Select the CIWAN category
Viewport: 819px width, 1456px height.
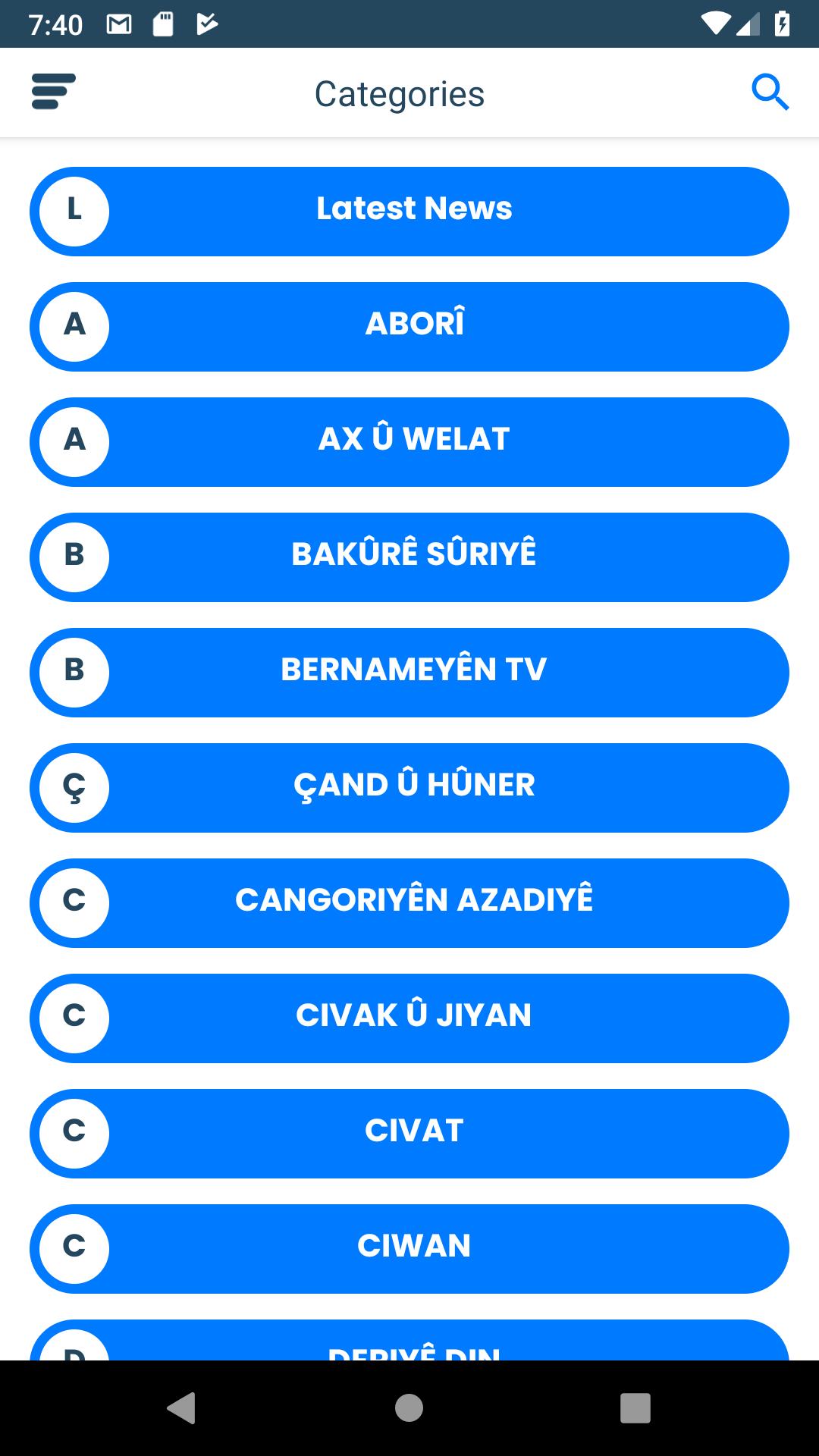[x=409, y=1249]
